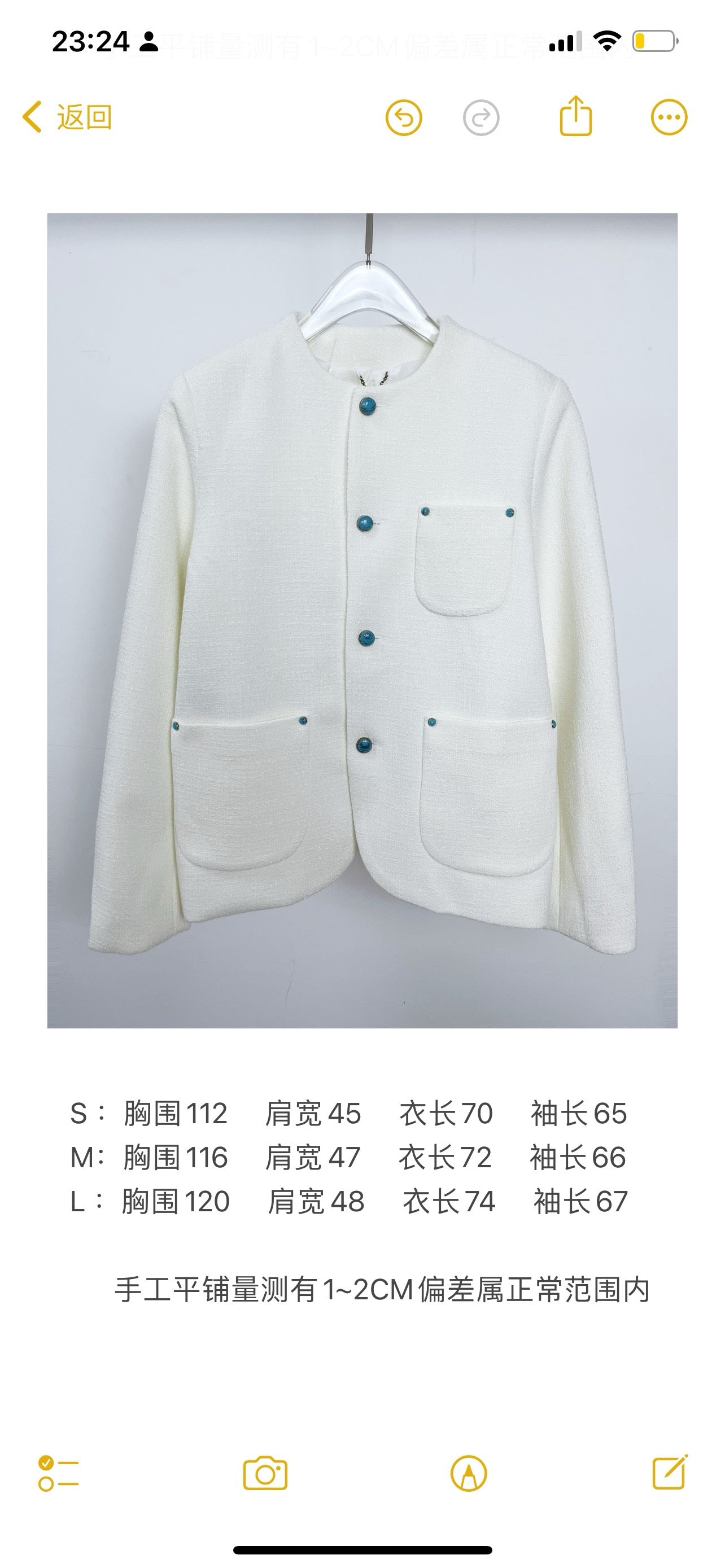The height and width of the screenshot is (1568, 725).
Task: Share this note
Action: pyautogui.click(x=575, y=116)
